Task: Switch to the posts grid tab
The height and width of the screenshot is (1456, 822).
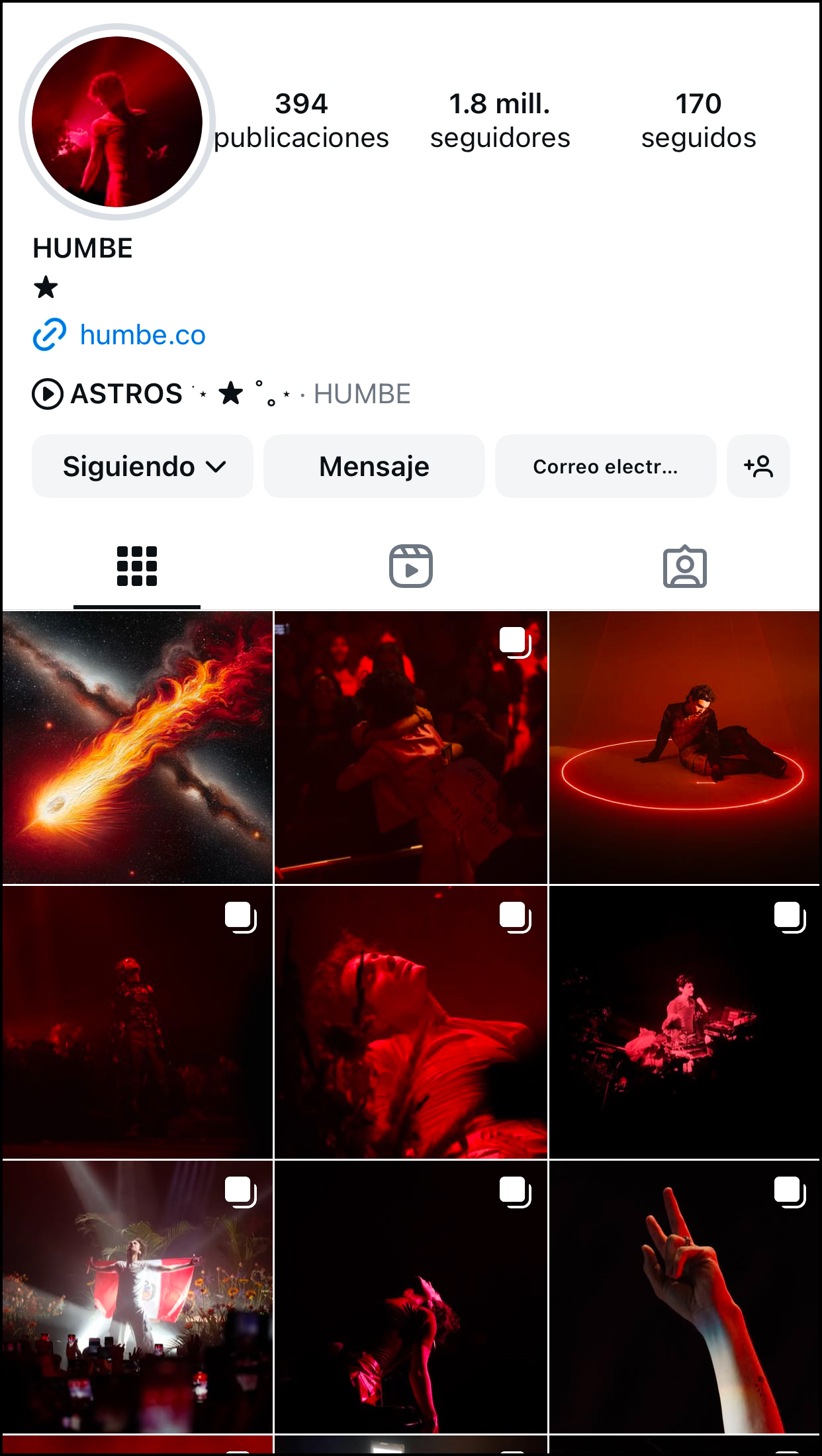Action: click(x=137, y=567)
